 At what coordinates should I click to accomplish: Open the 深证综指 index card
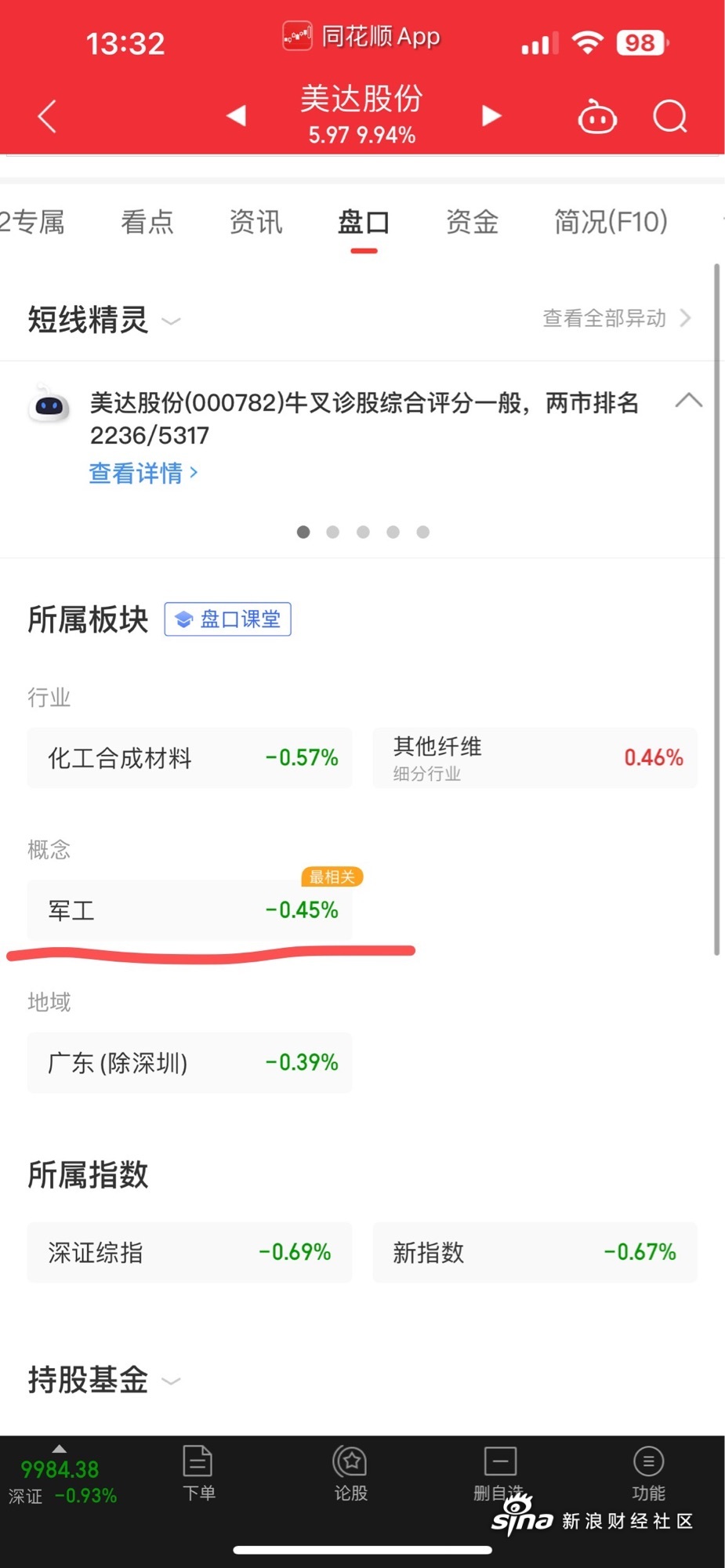tap(190, 1252)
